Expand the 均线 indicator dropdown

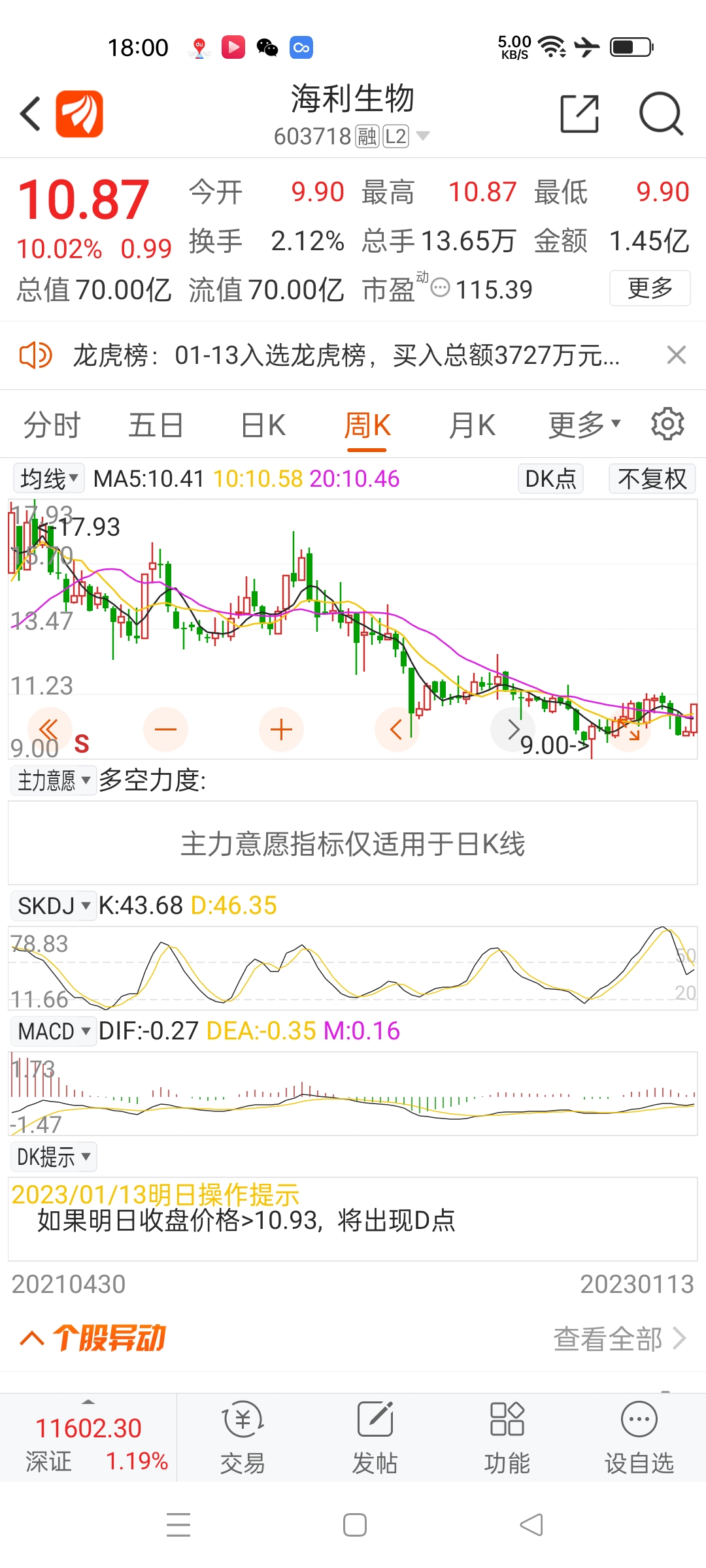48,479
